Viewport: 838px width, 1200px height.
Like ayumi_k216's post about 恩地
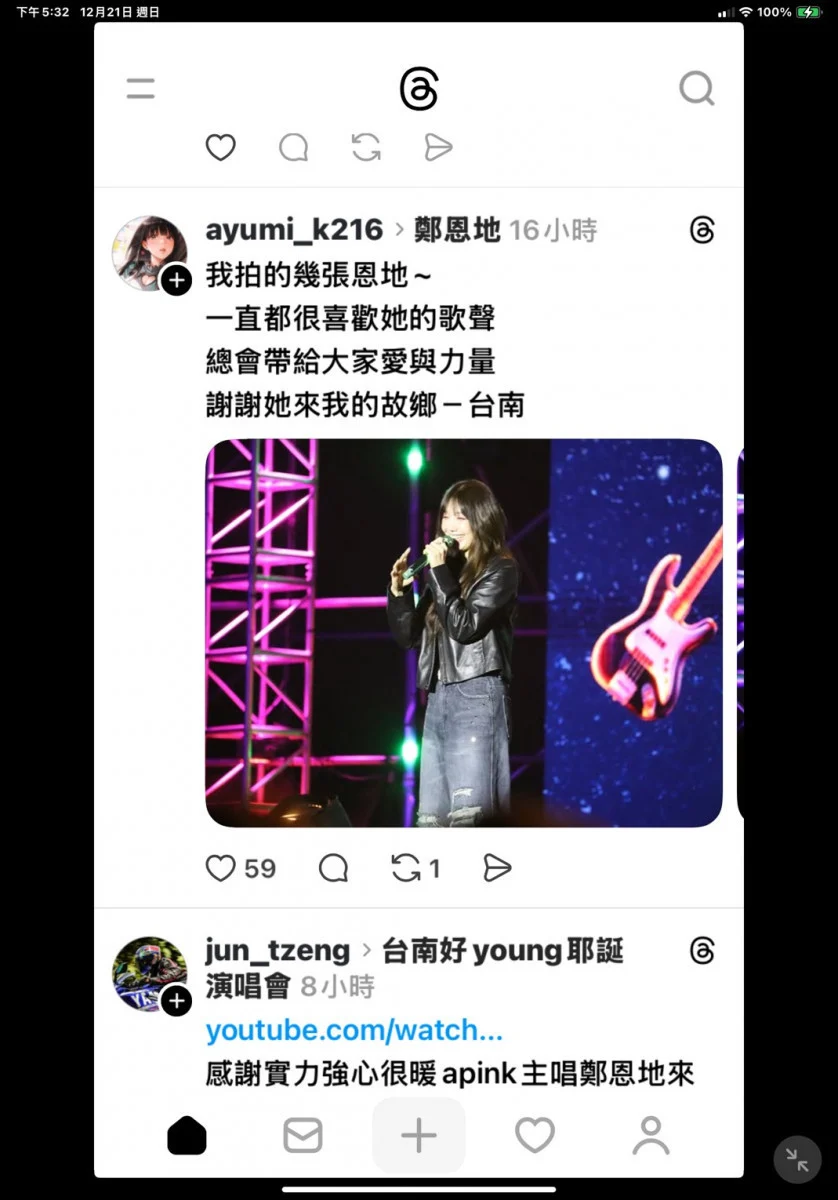(x=220, y=868)
